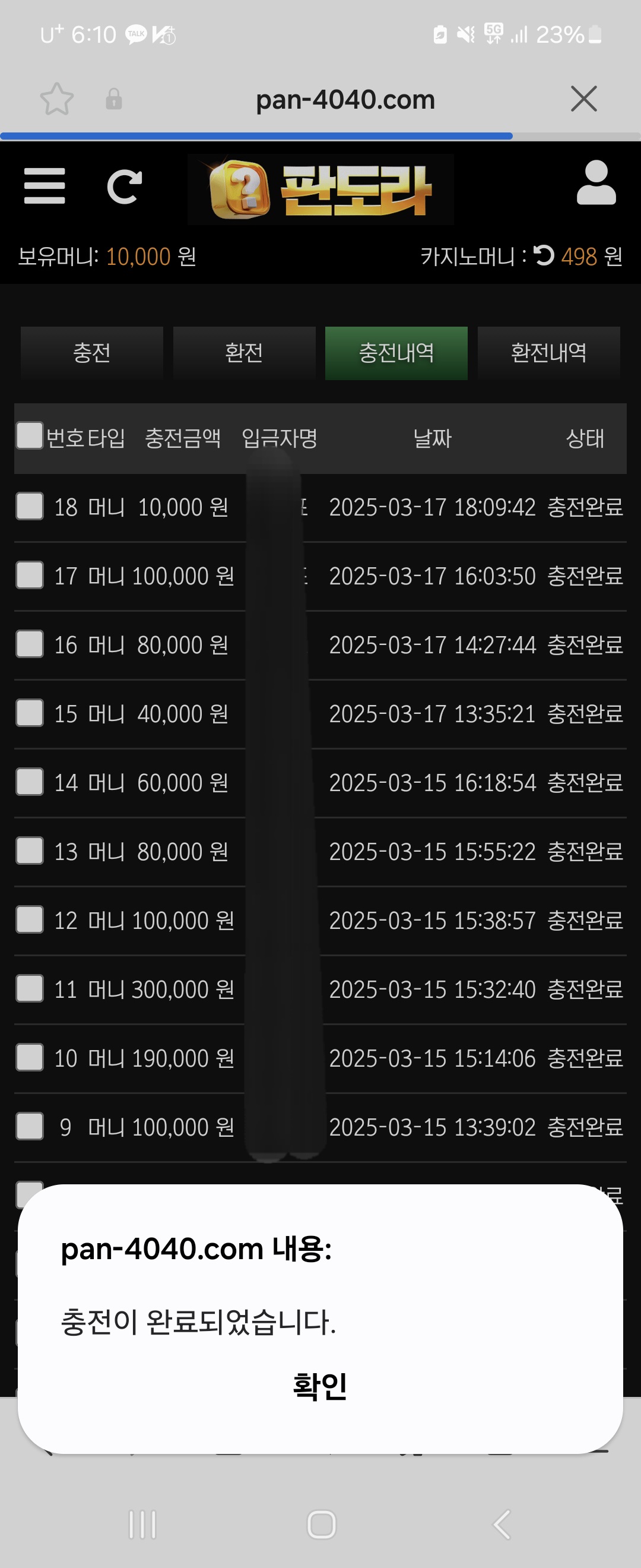Switch to the 환전 tab
The height and width of the screenshot is (1568, 641).
click(x=244, y=353)
